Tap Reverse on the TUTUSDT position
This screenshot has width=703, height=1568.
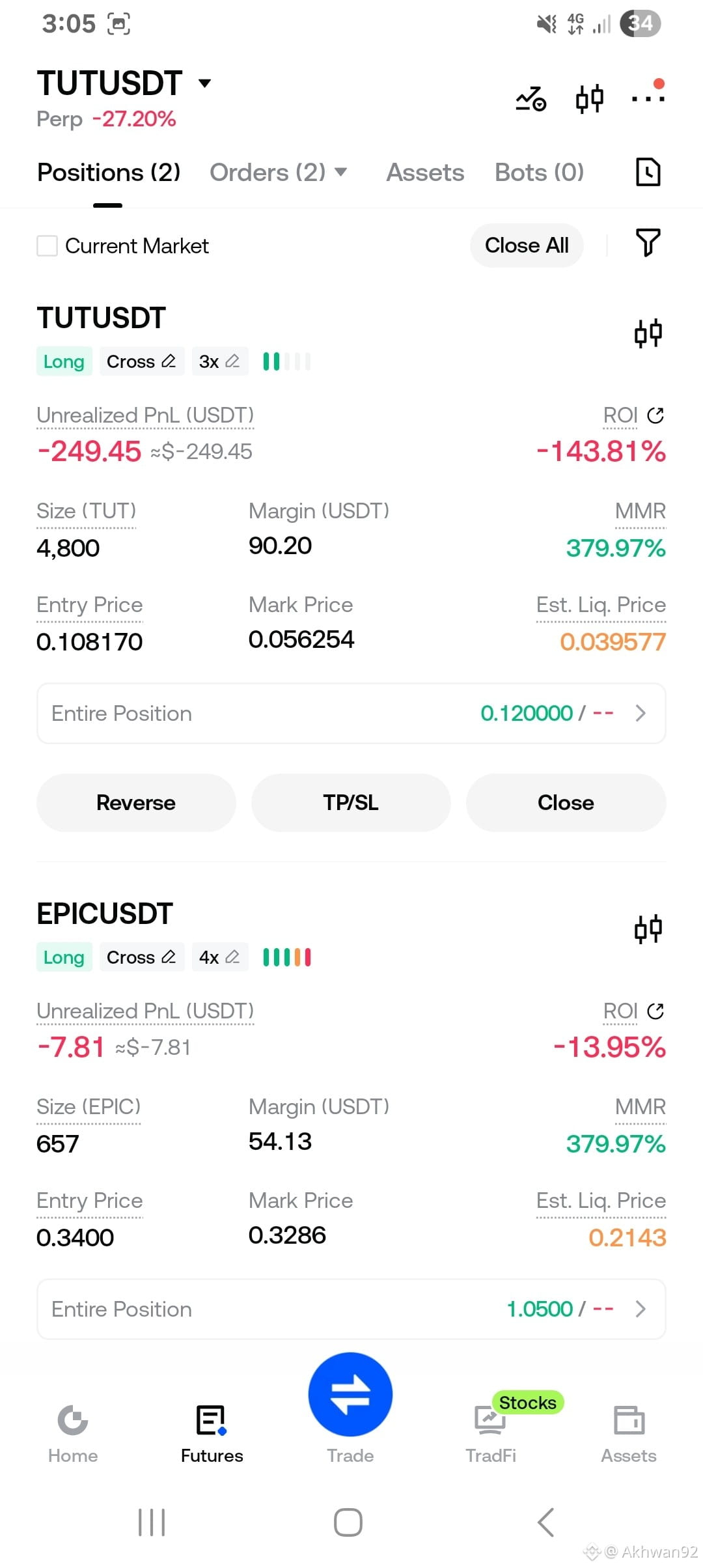point(136,803)
